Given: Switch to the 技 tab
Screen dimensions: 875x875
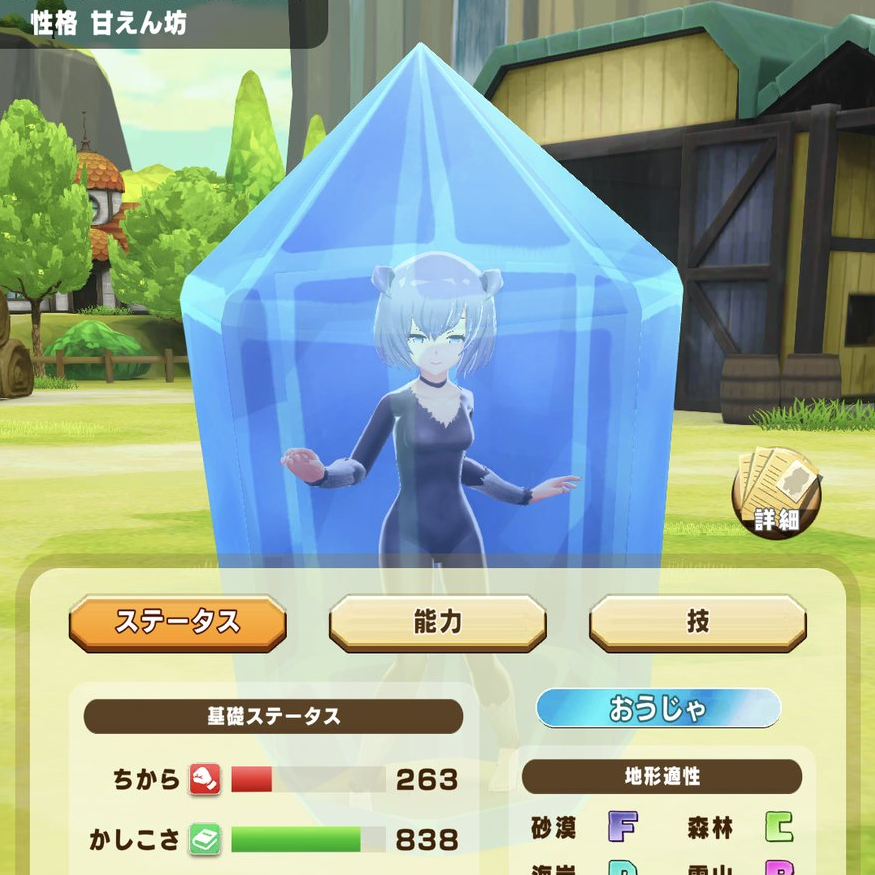Looking at the screenshot, I should click(x=698, y=622).
